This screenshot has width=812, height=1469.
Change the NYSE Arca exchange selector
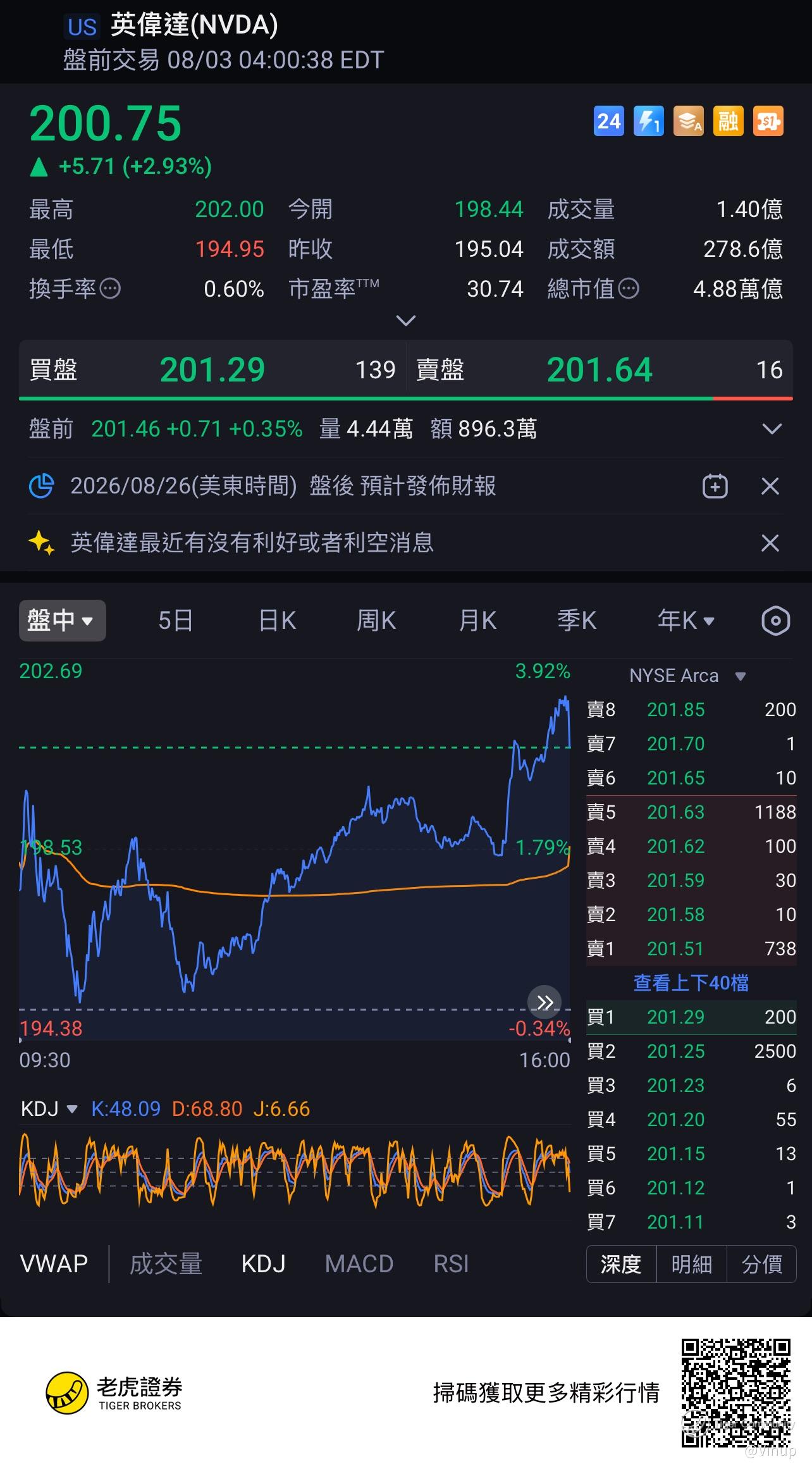point(688,676)
